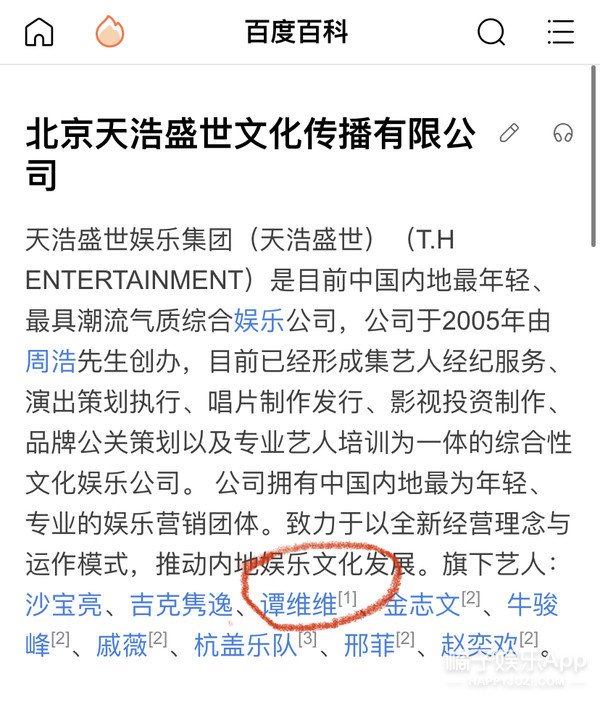Open the 周浩 link

tap(50, 360)
